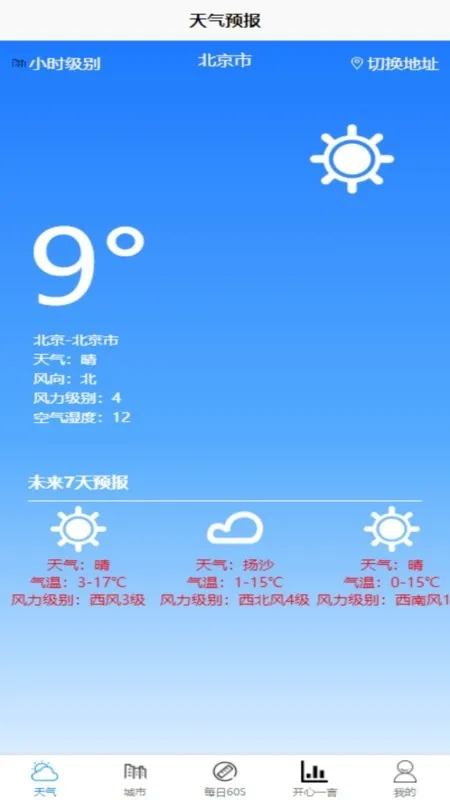
Task: Open the 城市 tab
Action: coord(135,779)
